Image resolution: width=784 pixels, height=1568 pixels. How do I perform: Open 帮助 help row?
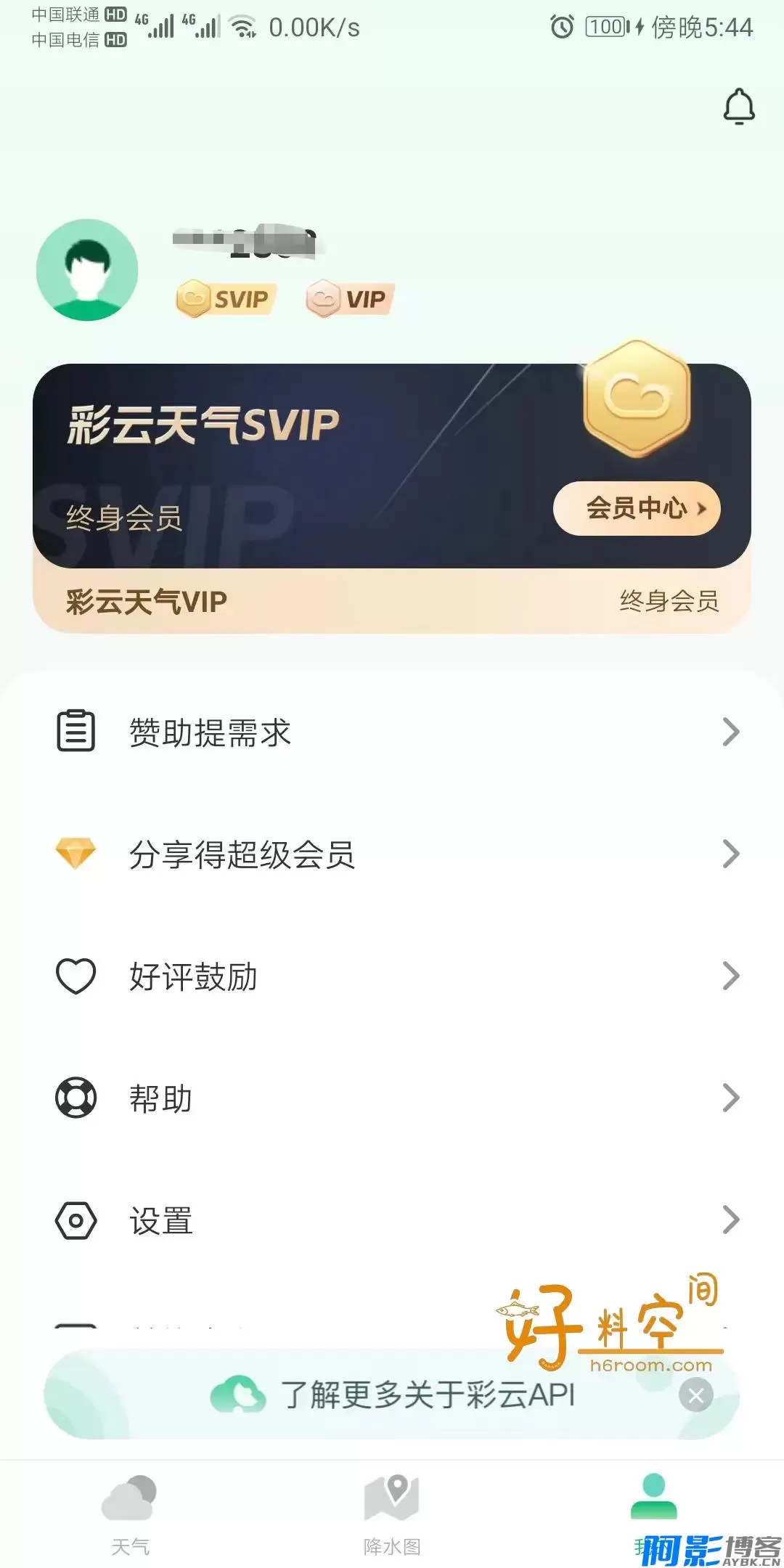pyautogui.click(x=392, y=1098)
